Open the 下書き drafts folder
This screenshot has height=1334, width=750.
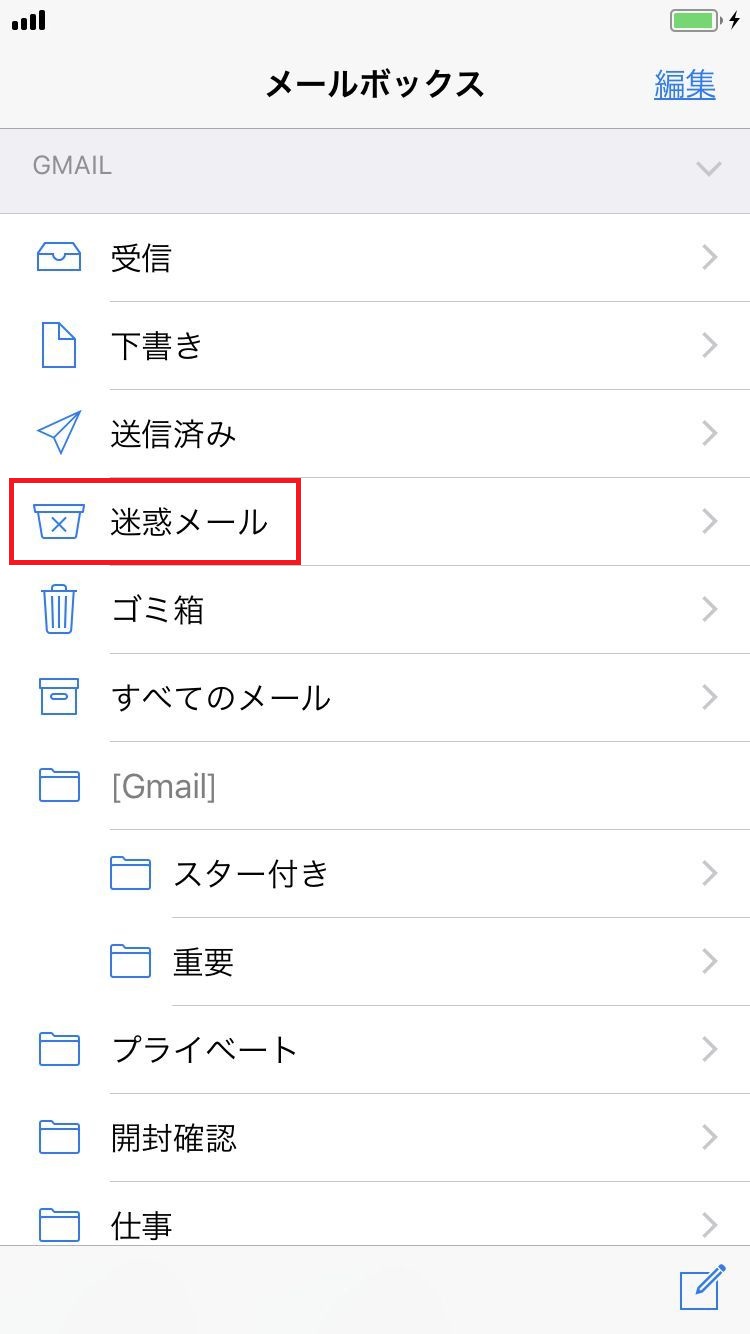point(375,346)
